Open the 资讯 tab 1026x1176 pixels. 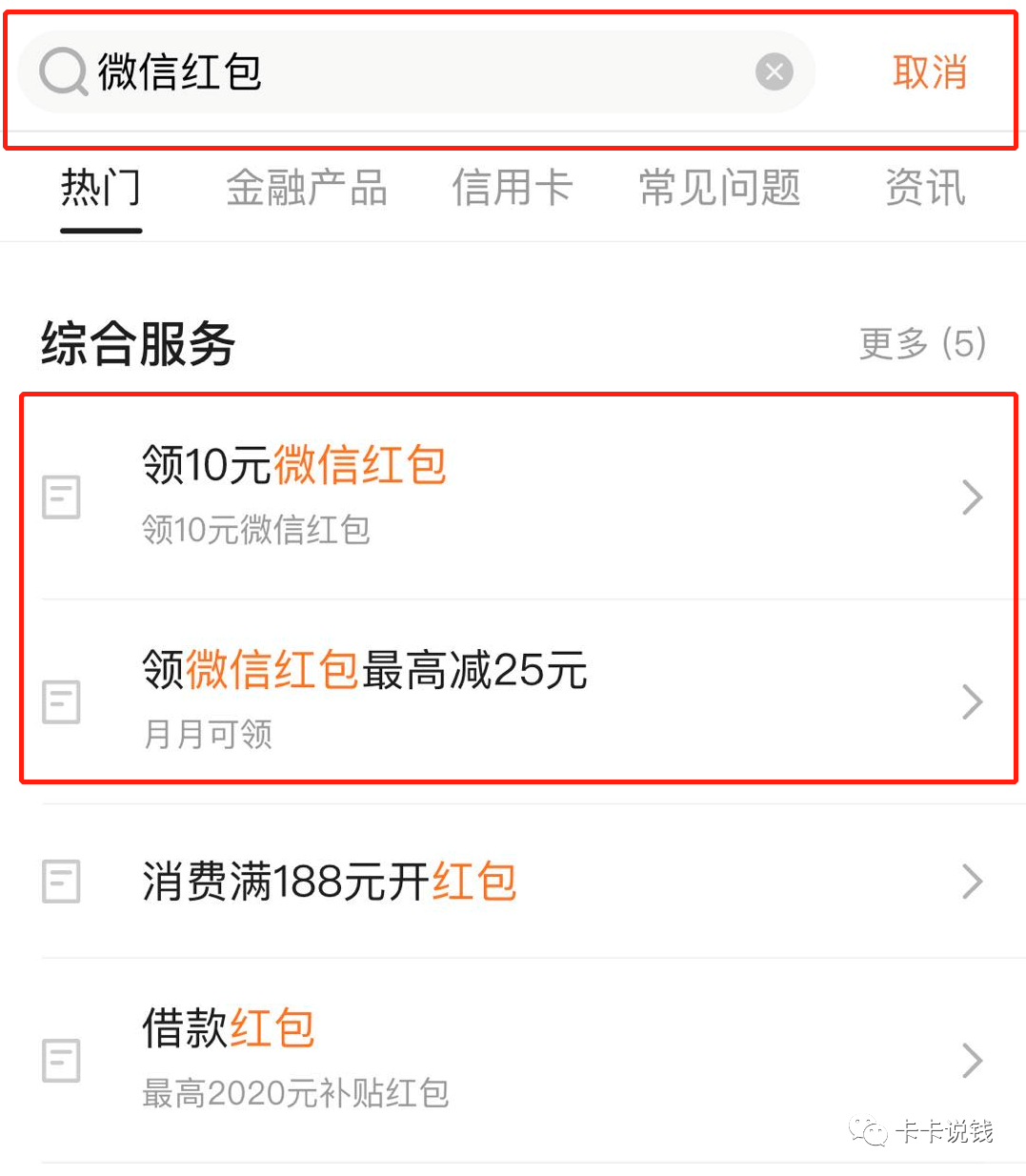(926, 189)
